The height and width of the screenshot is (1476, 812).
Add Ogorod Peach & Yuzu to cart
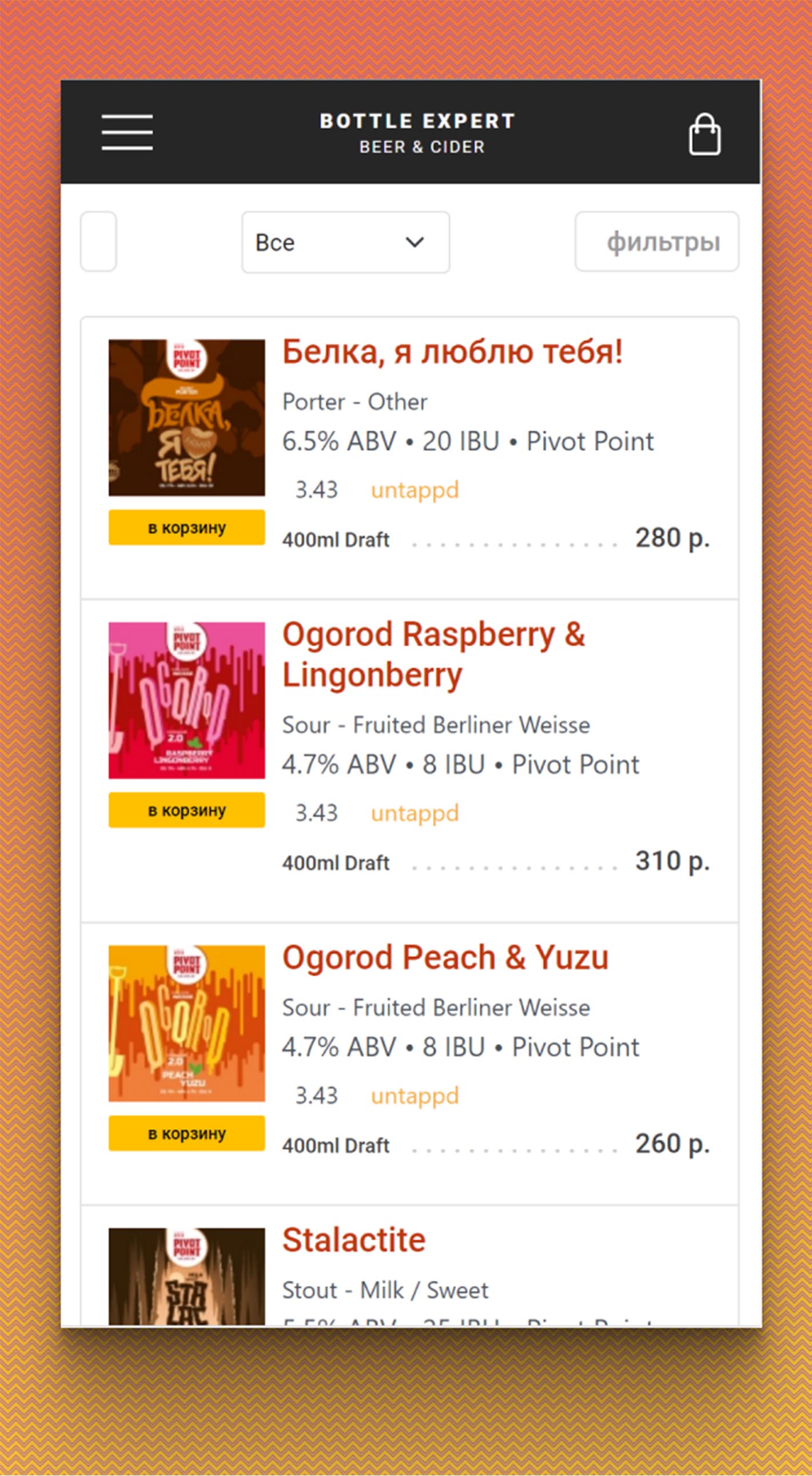[x=186, y=1133]
